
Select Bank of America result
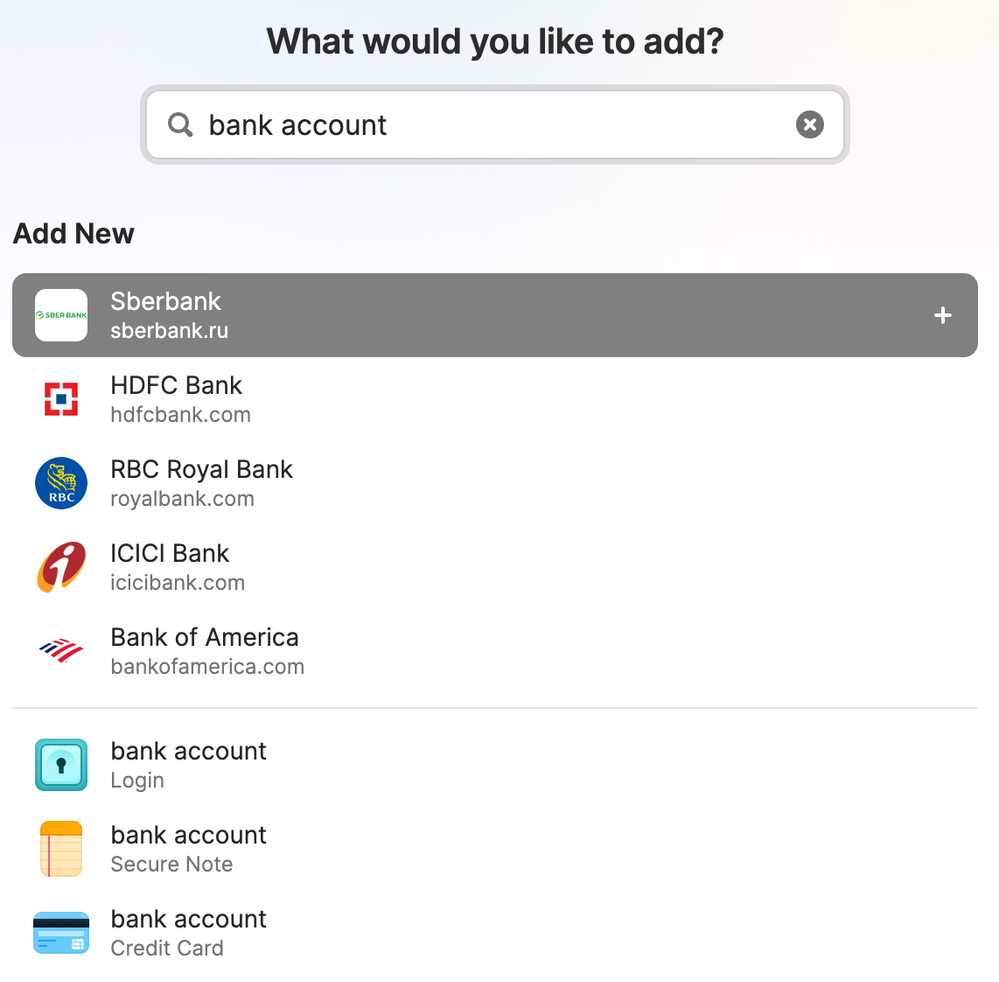[x=205, y=651]
